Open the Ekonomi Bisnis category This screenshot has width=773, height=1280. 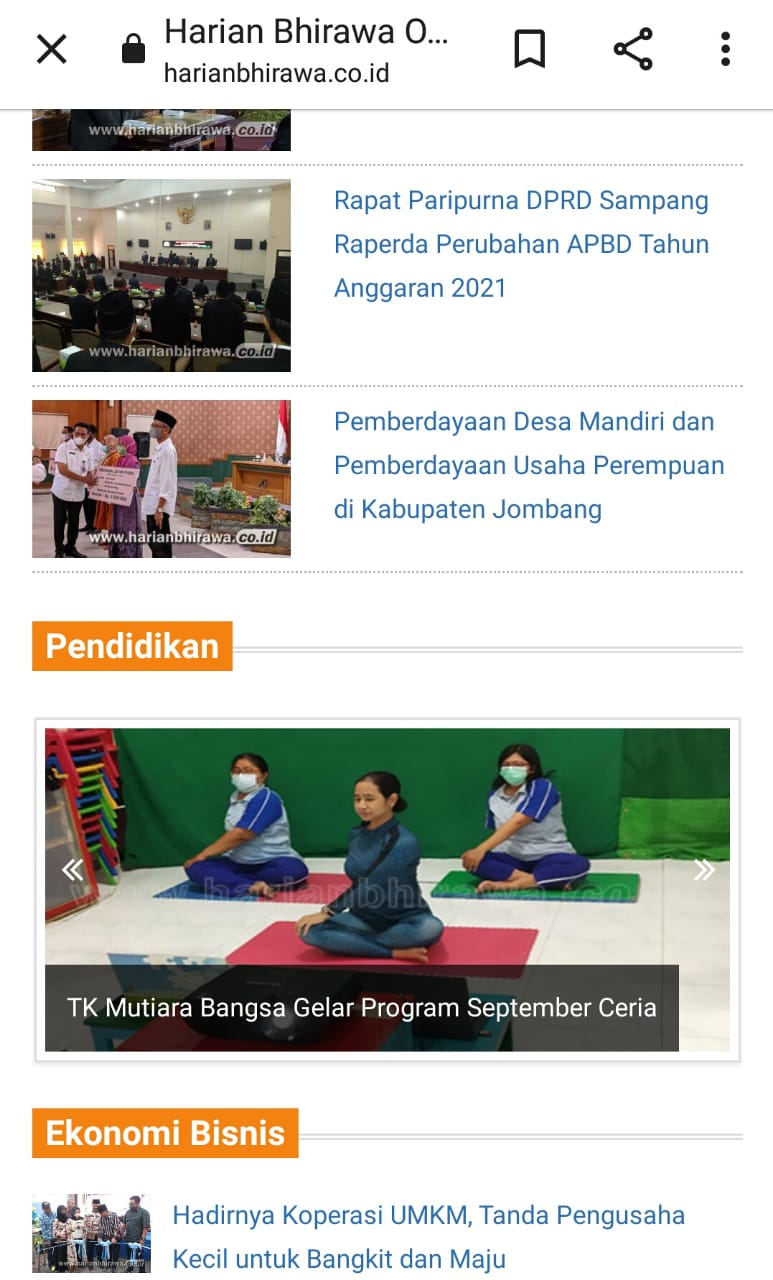click(165, 1133)
